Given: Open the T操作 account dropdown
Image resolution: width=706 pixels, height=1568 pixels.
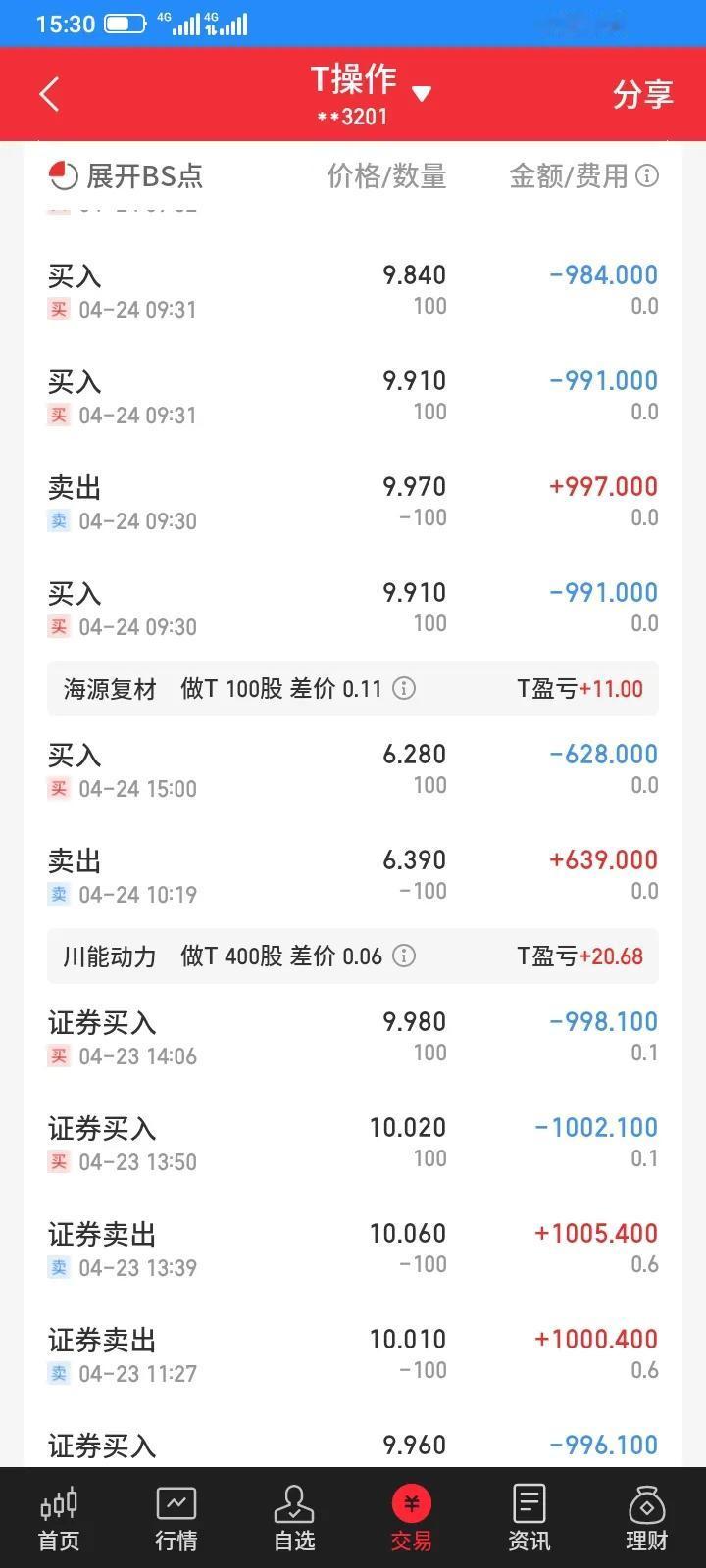Looking at the screenshot, I should [371, 94].
